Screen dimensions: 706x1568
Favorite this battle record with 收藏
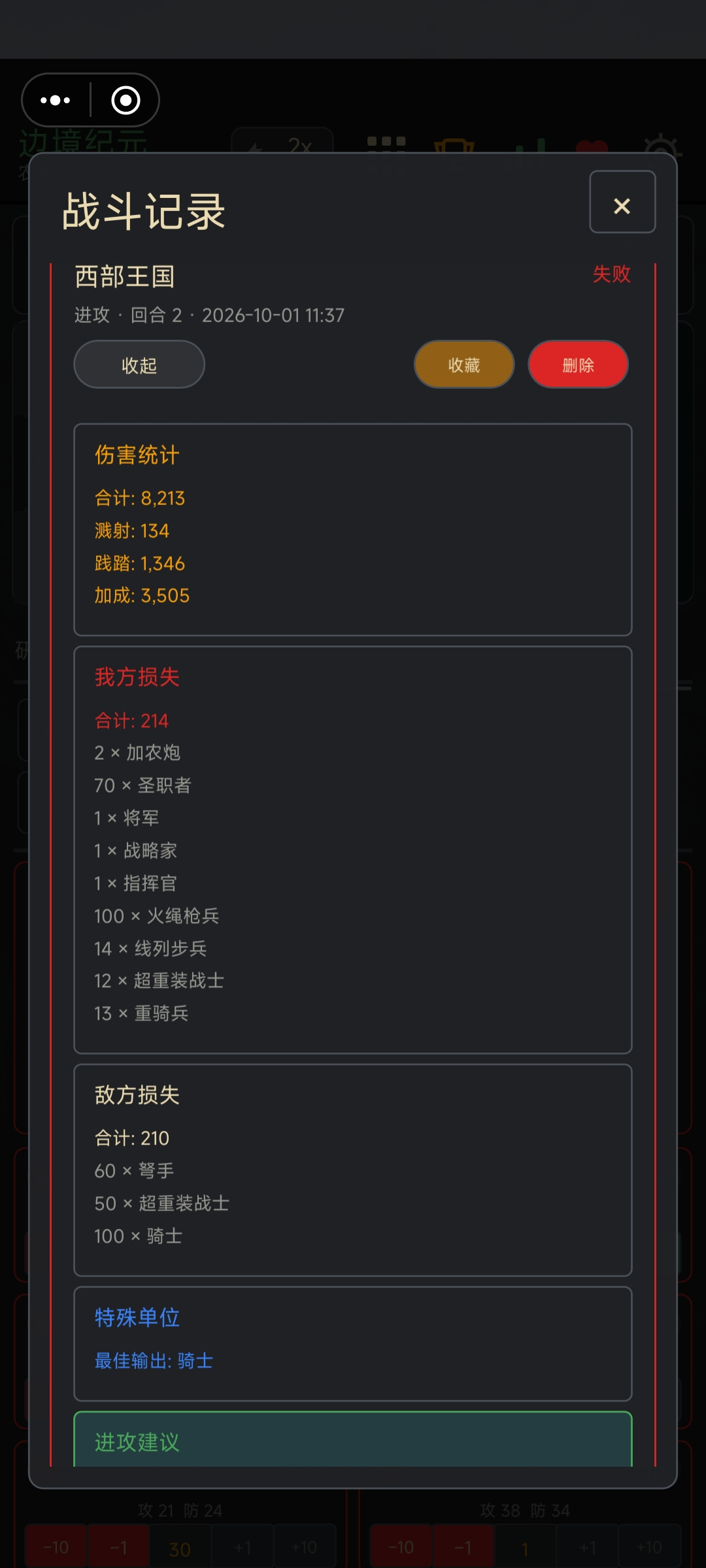(464, 365)
